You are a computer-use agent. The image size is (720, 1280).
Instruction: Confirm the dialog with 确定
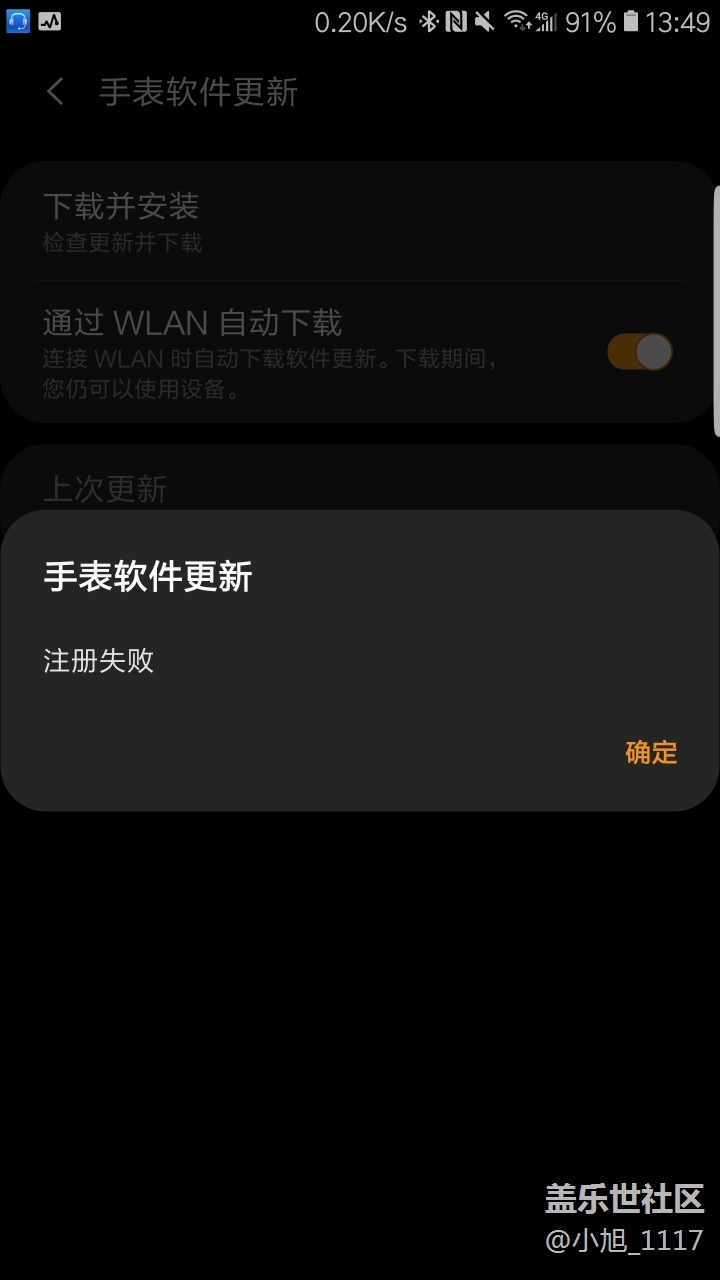pos(651,752)
